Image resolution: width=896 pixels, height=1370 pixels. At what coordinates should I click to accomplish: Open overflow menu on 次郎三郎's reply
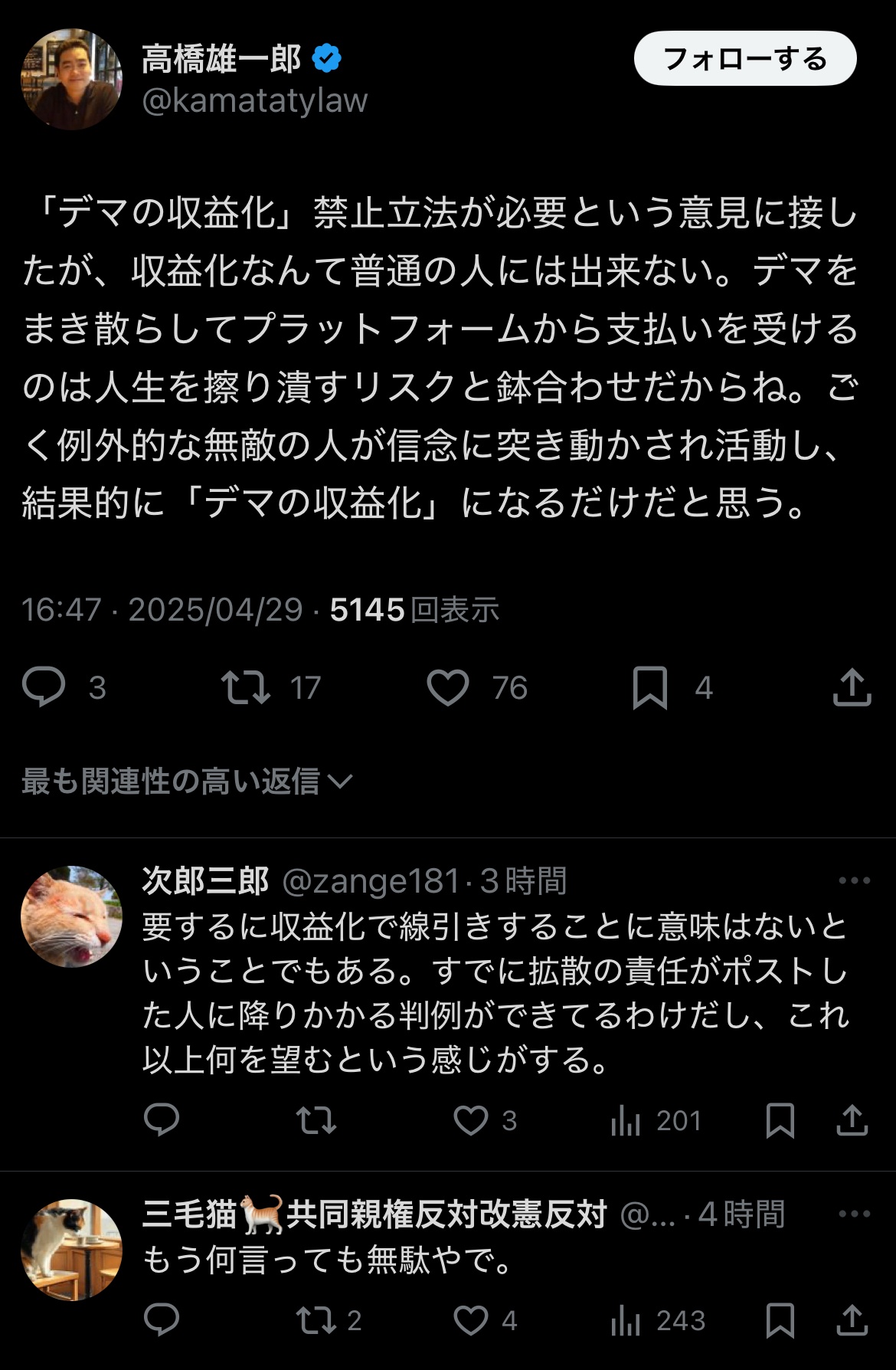click(854, 880)
